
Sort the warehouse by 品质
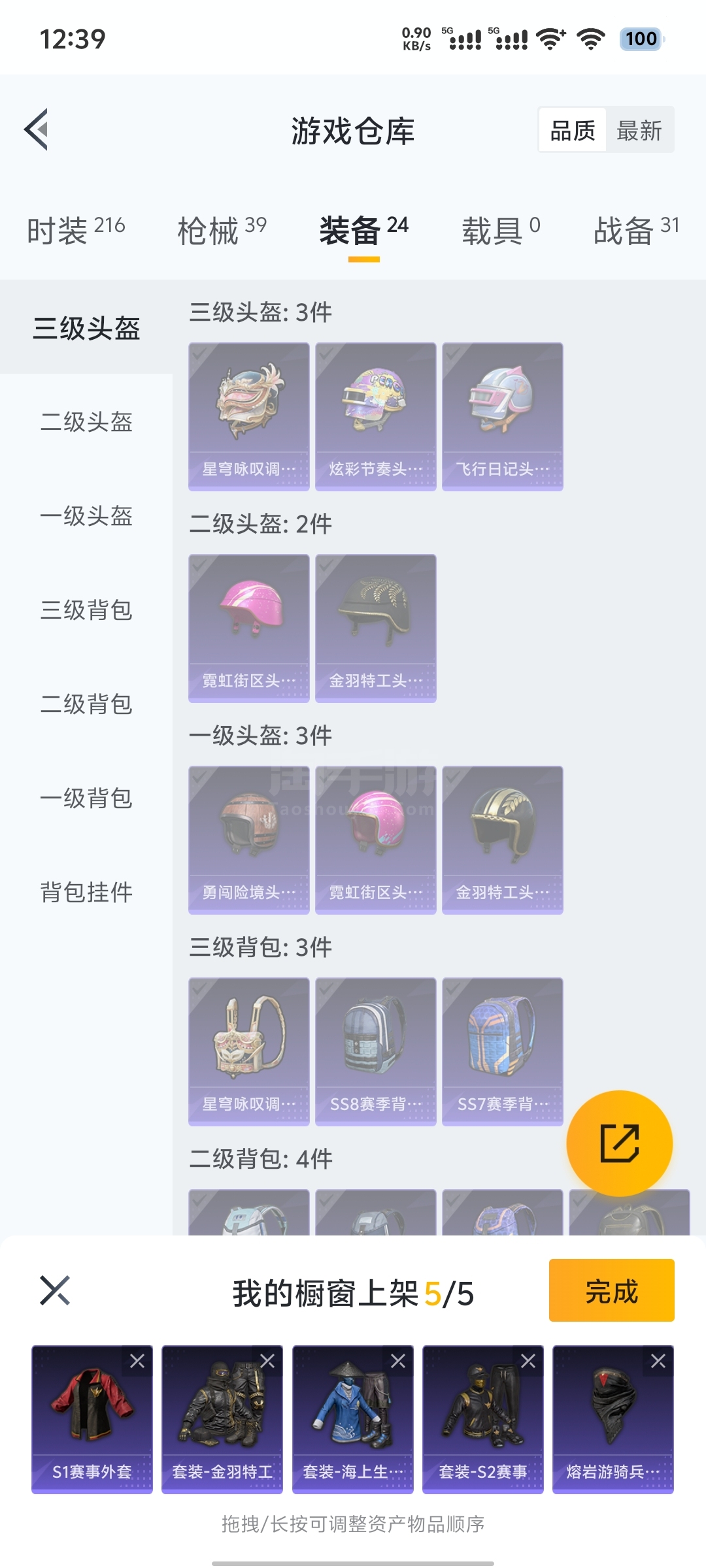point(573,131)
